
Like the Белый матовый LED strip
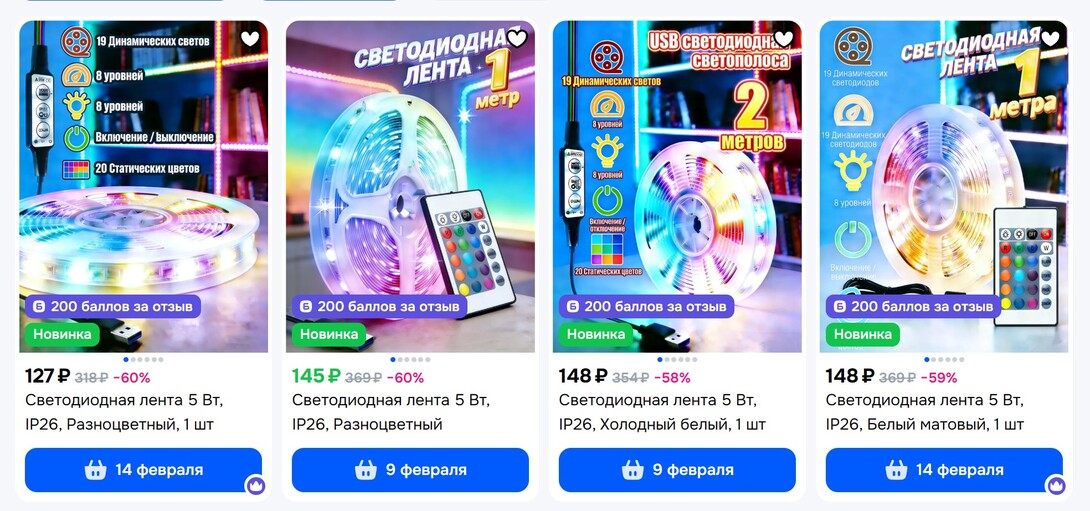[x=1050, y=39]
